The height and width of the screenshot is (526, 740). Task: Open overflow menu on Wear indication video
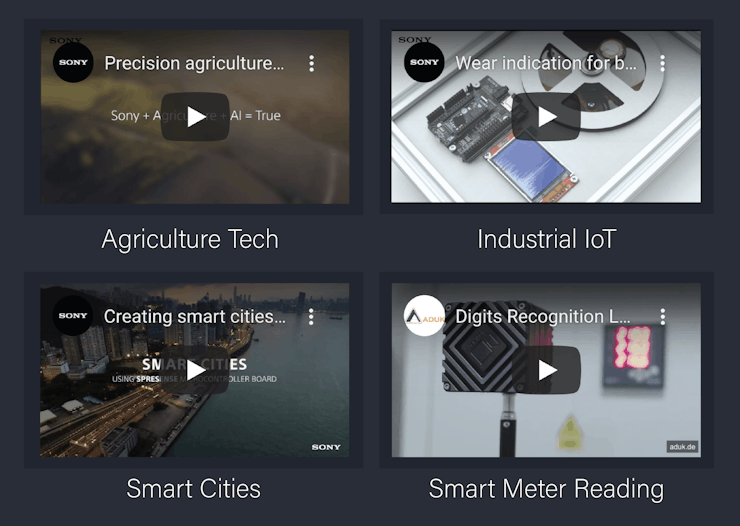click(661, 63)
